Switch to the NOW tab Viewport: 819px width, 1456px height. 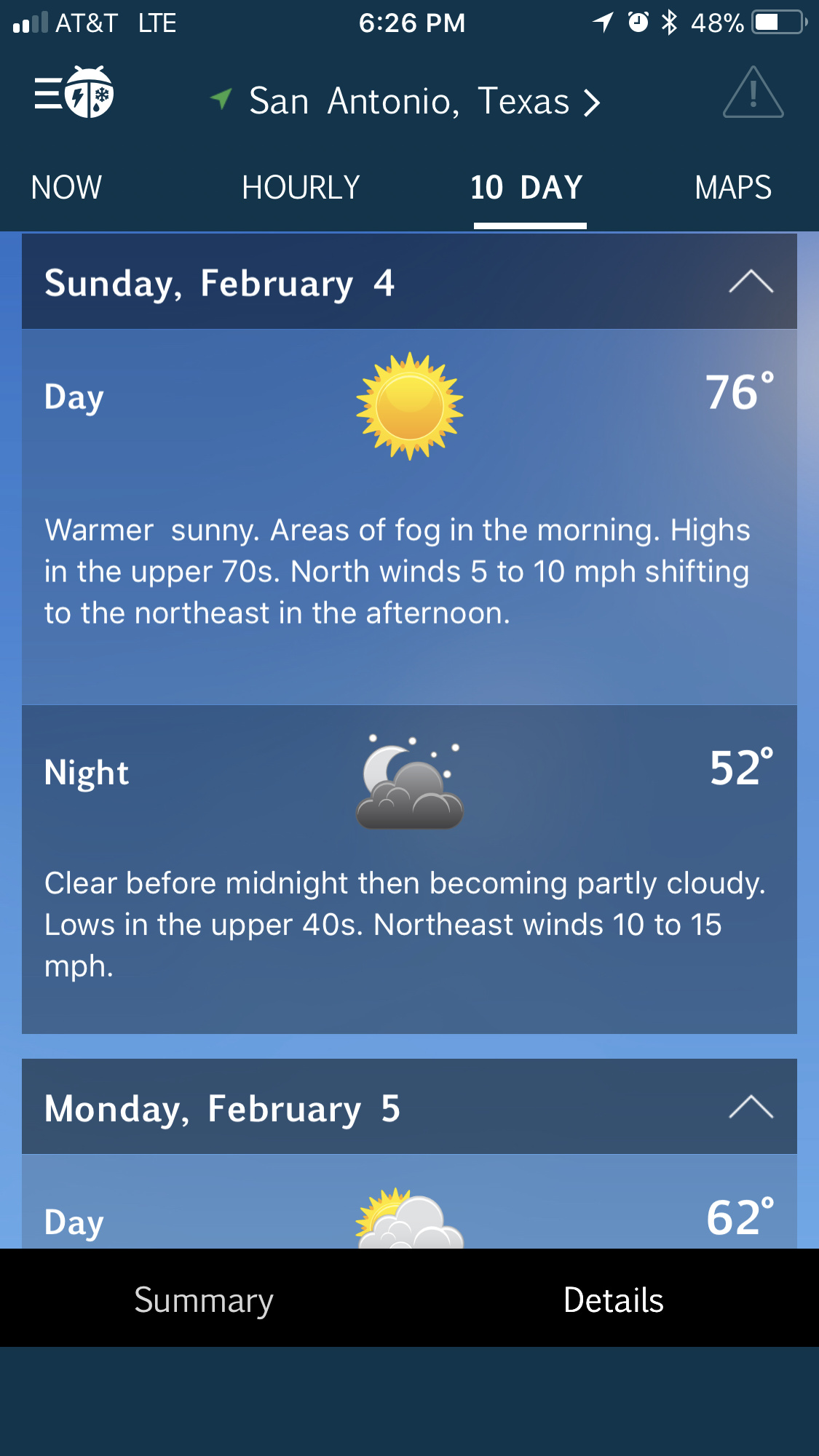pyautogui.click(x=66, y=188)
